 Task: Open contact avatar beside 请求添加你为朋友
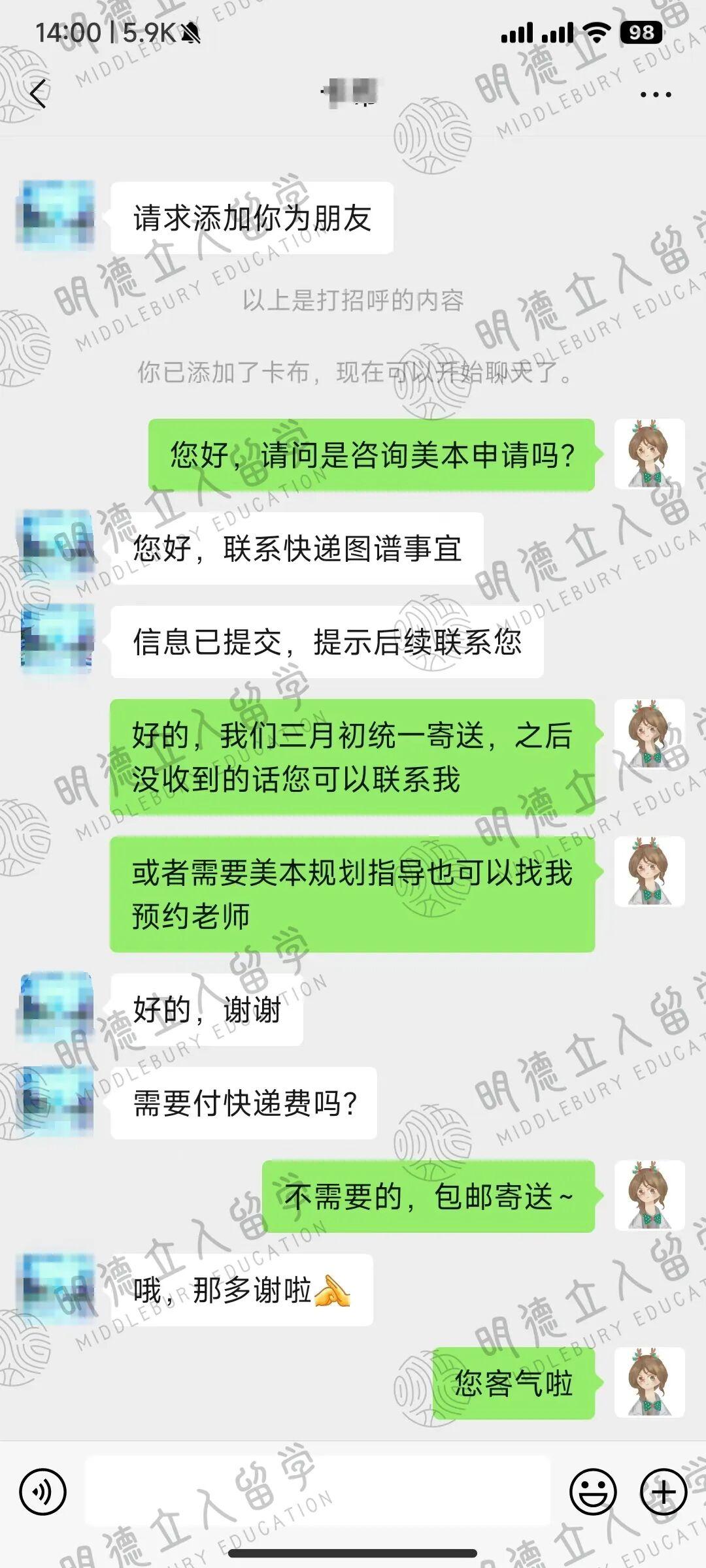(x=56, y=216)
